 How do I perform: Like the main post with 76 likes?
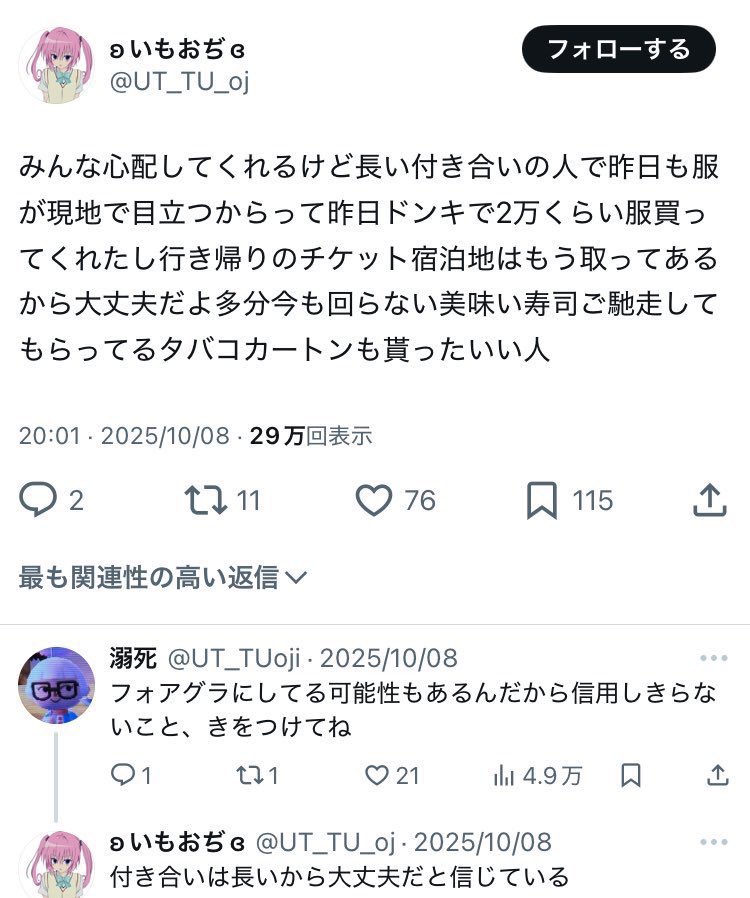(x=374, y=500)
